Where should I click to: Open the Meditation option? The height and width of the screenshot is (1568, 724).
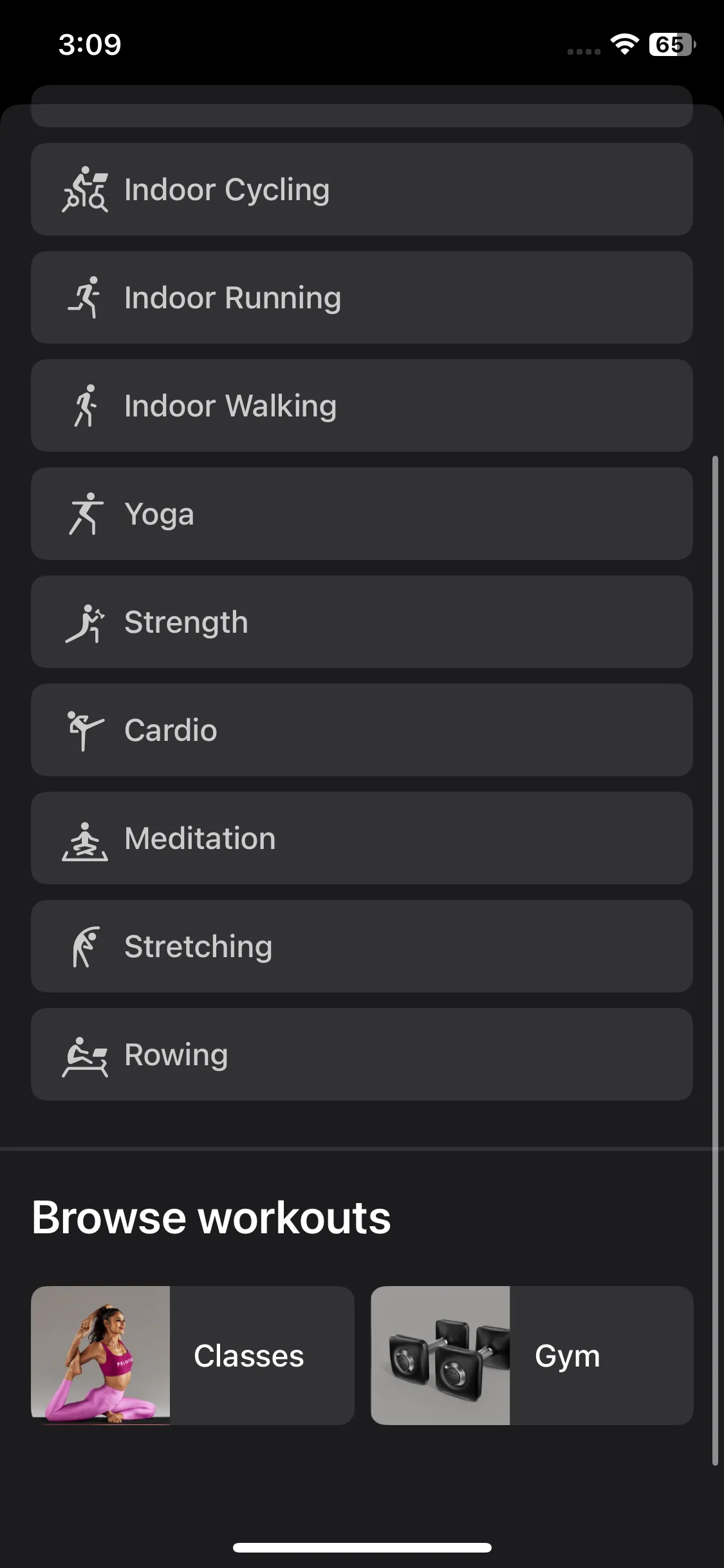(x=362, y=838)
